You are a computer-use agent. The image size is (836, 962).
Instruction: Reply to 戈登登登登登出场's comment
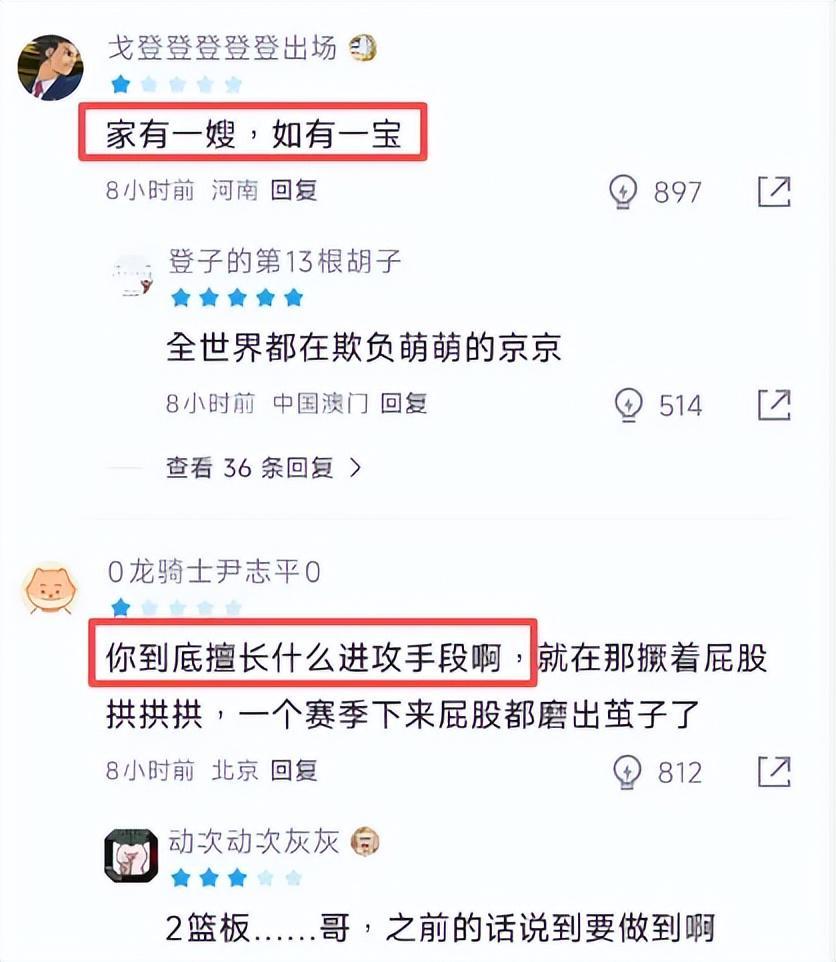pyautogui.click(x=294, y=190)
